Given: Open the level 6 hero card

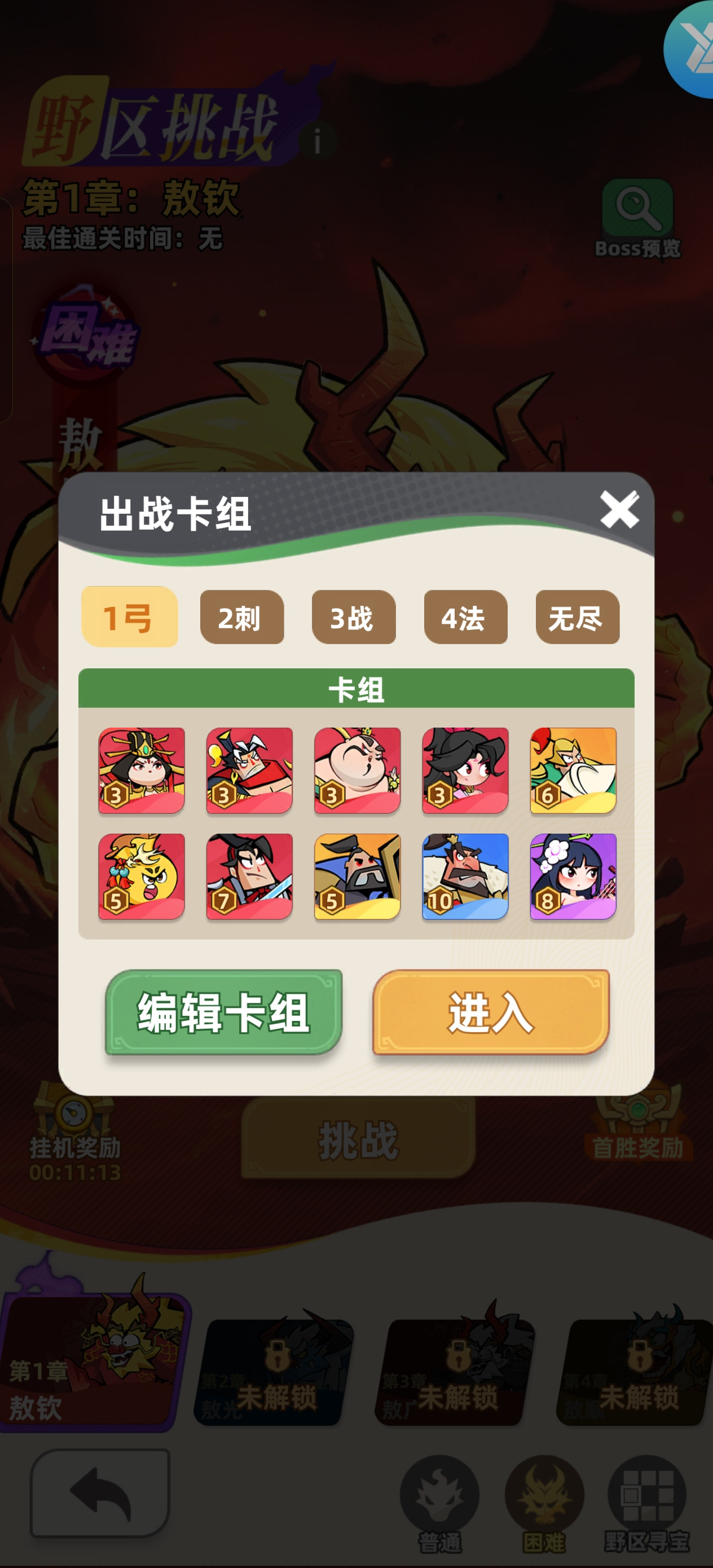Looking at the screenshot, I should (x=573, y=770).
